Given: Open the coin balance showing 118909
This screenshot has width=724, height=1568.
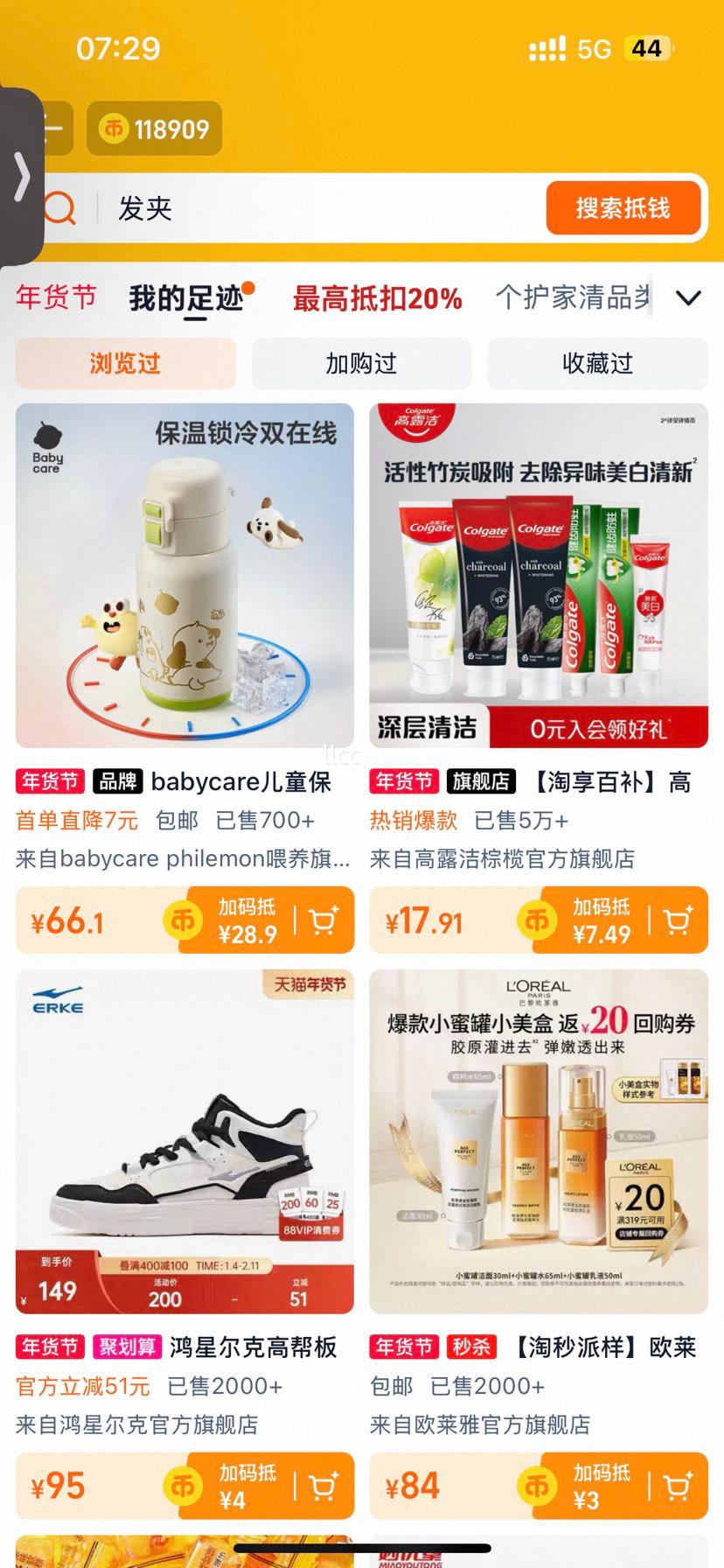Looking at the screenshot, I should pyautogui.click(x=154, y=129).
